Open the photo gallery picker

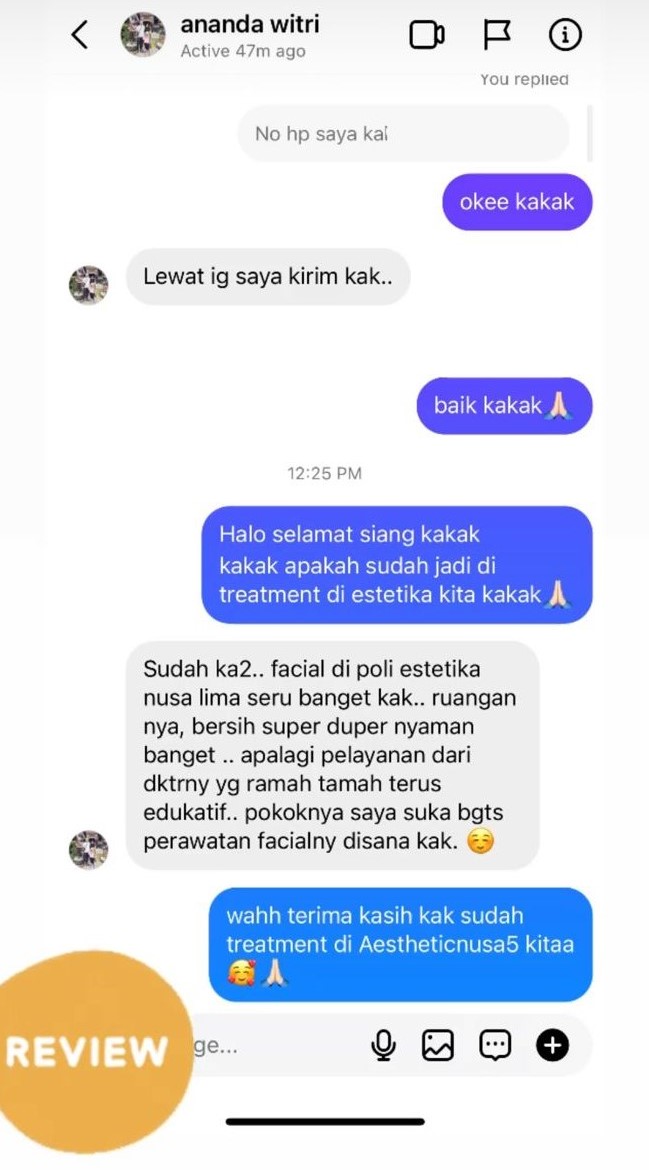coord(437,1046)
